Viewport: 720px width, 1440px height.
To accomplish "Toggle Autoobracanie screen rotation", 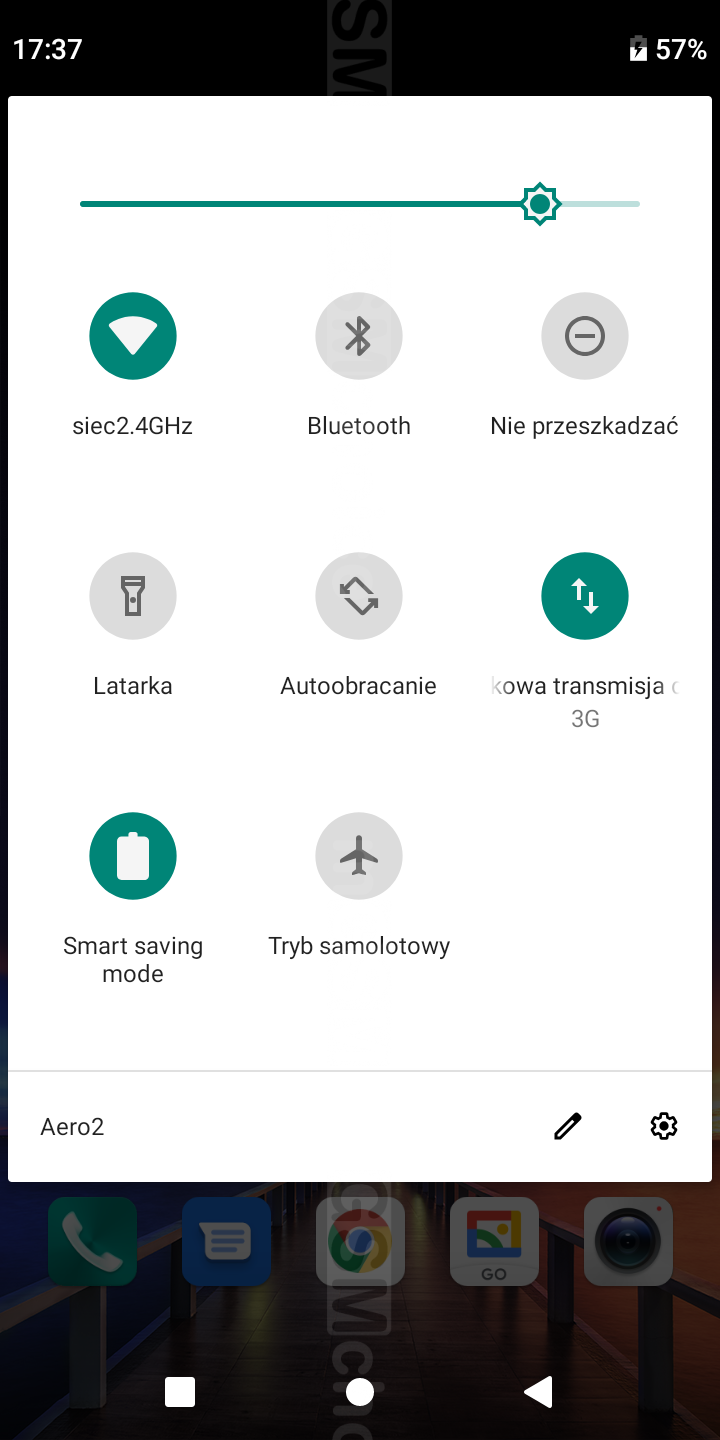I will [359, 596].
